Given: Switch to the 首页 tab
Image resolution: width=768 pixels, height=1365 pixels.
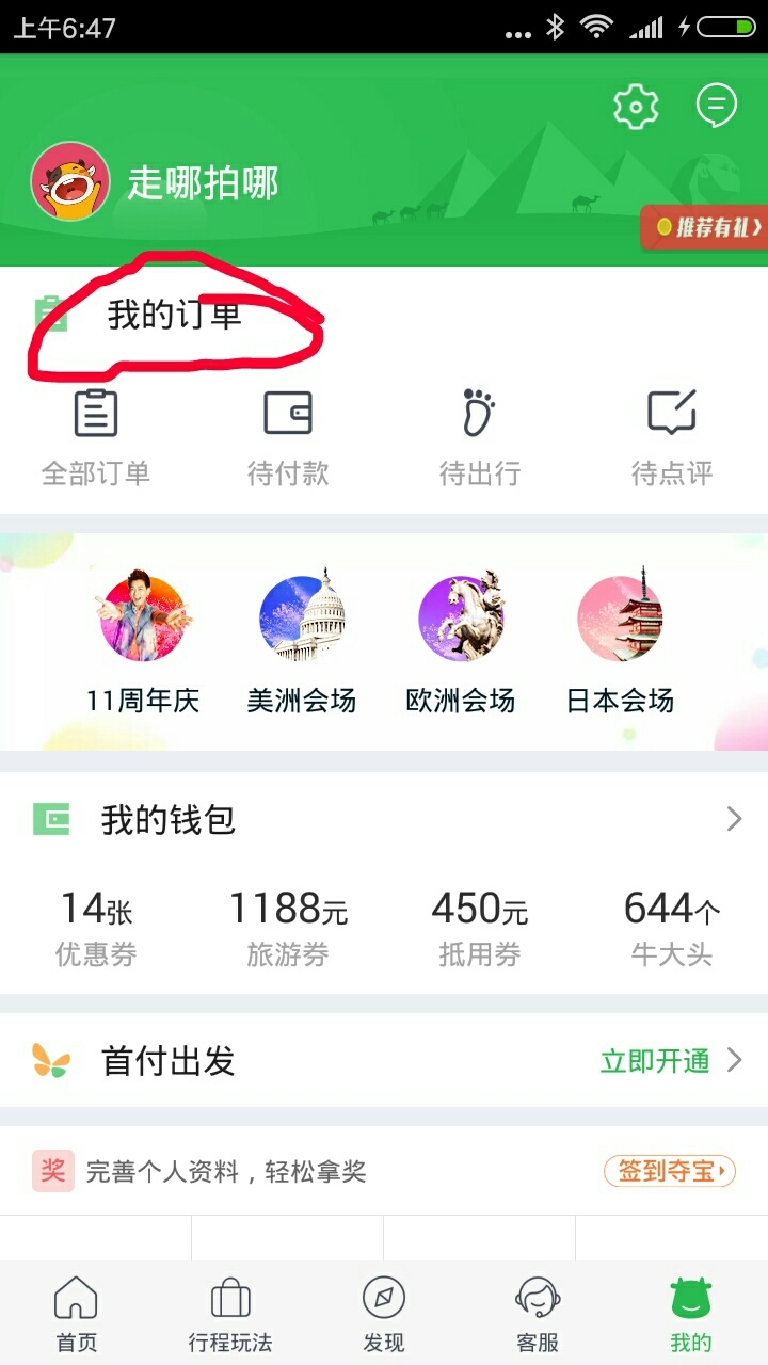Looking at the screenshot, I should click(x=76, y=1314).
